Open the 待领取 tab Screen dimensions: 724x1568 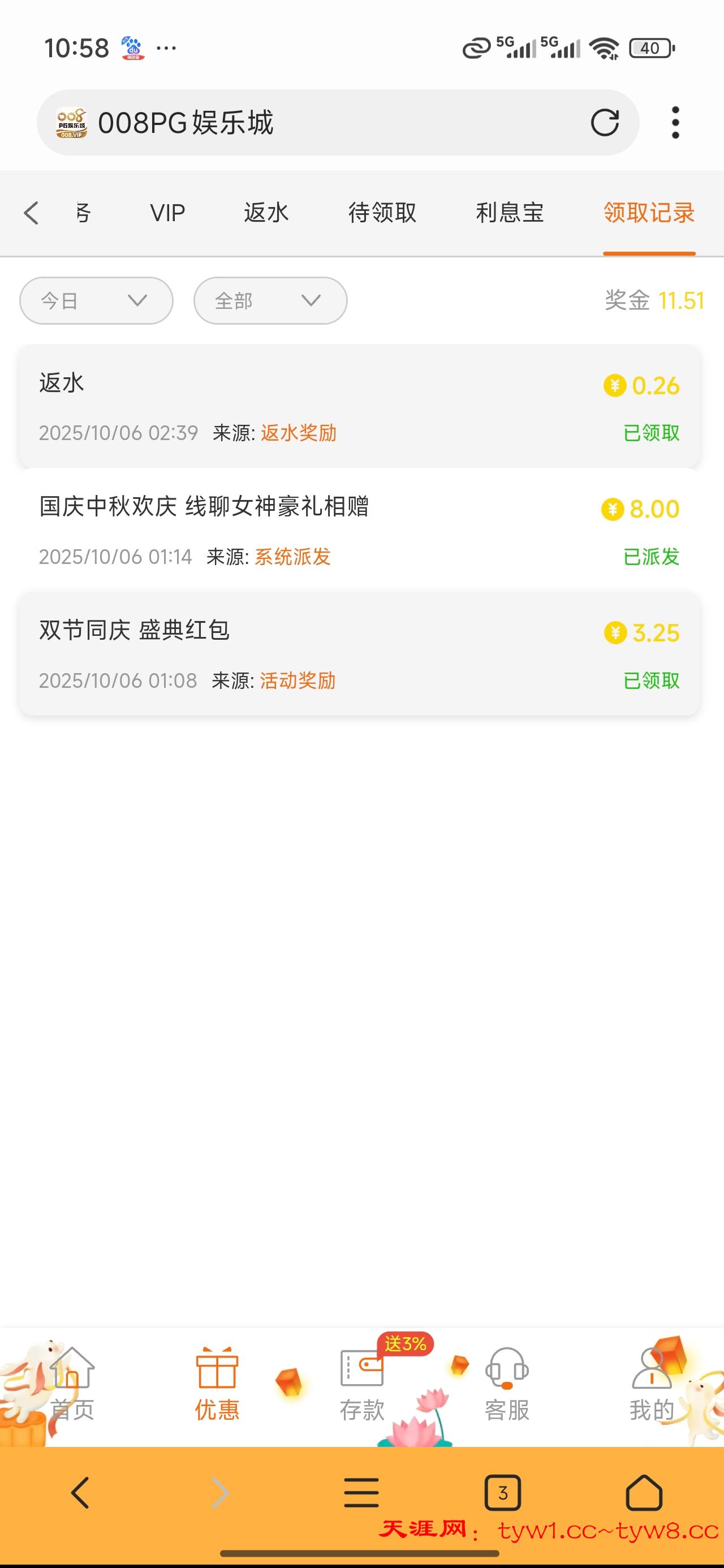[382, 213]
